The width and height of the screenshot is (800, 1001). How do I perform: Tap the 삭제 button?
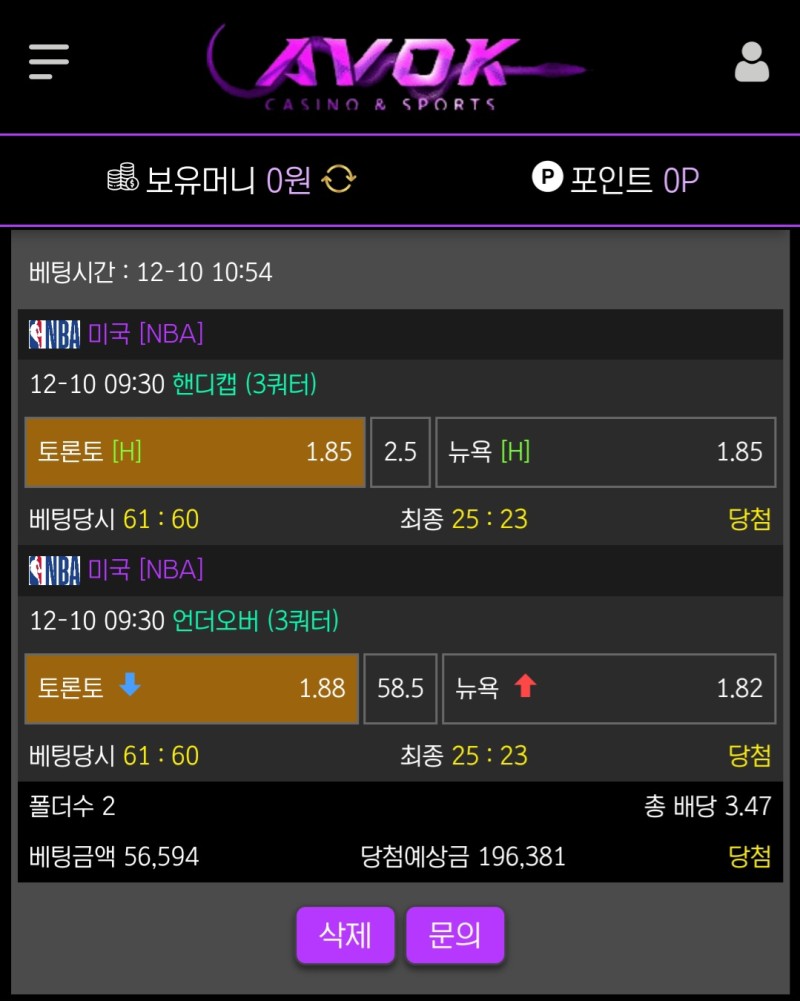point(345,935)
